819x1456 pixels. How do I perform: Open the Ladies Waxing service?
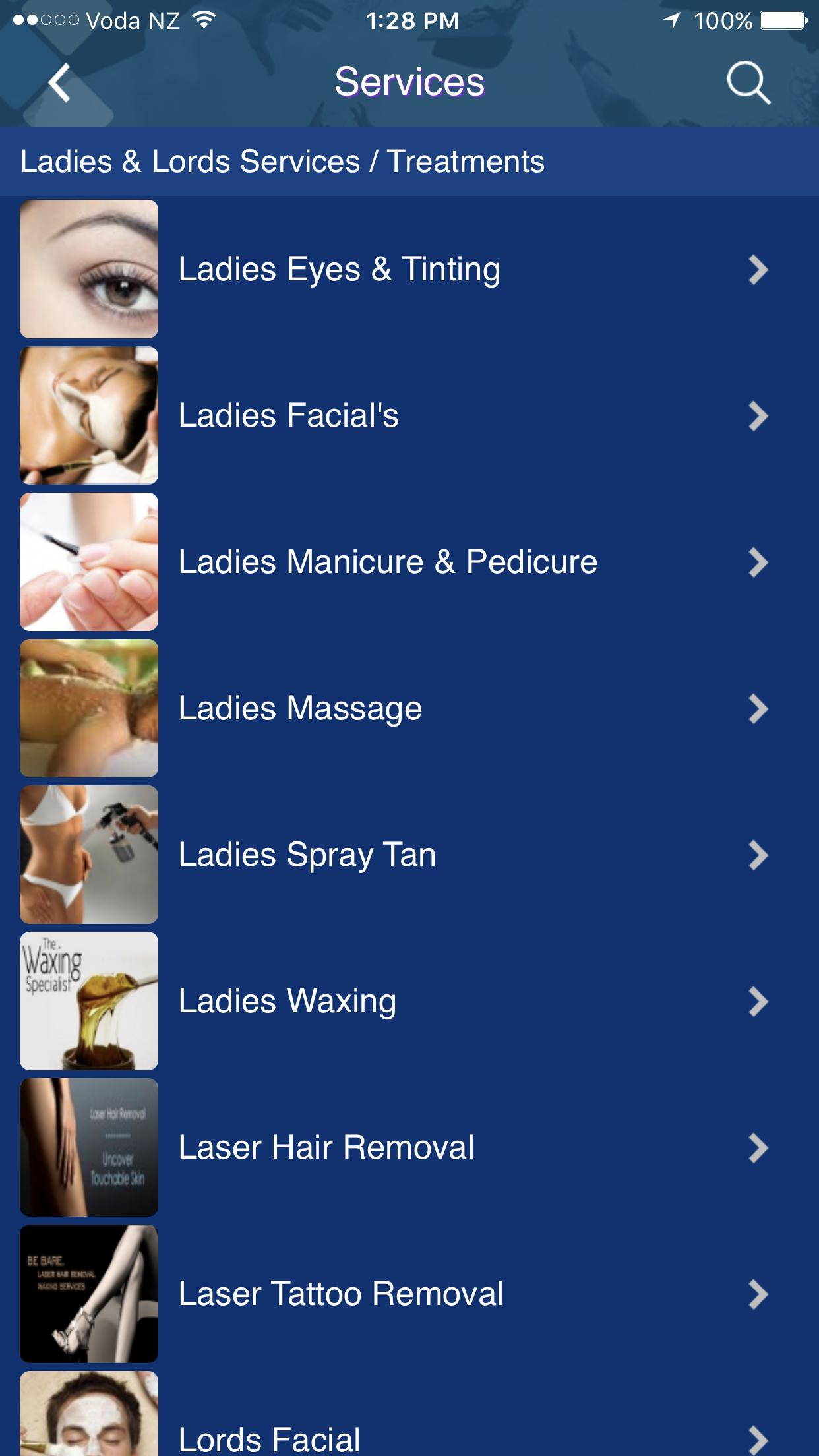(x=409, y=1000)
